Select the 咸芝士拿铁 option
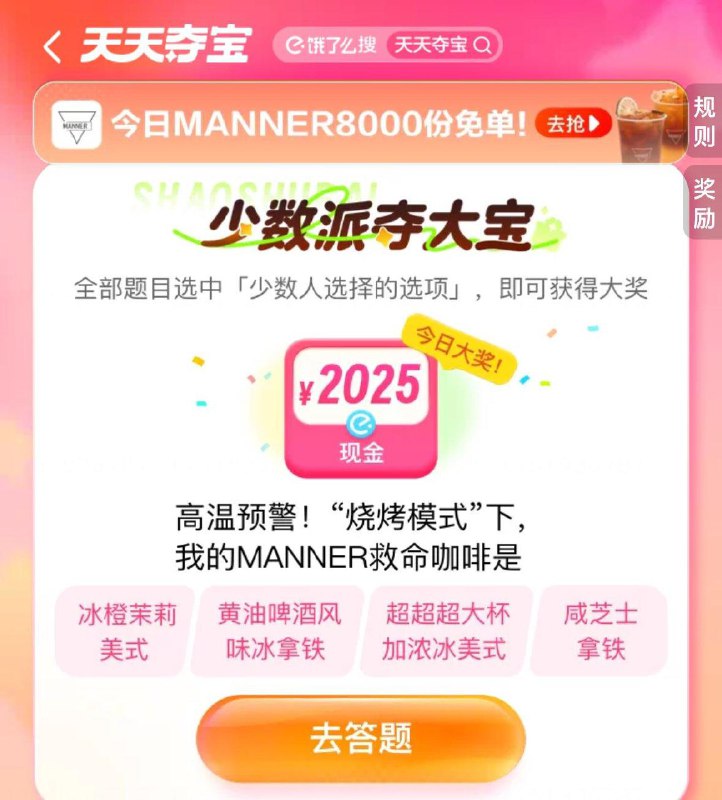 (x=600, y=631)
